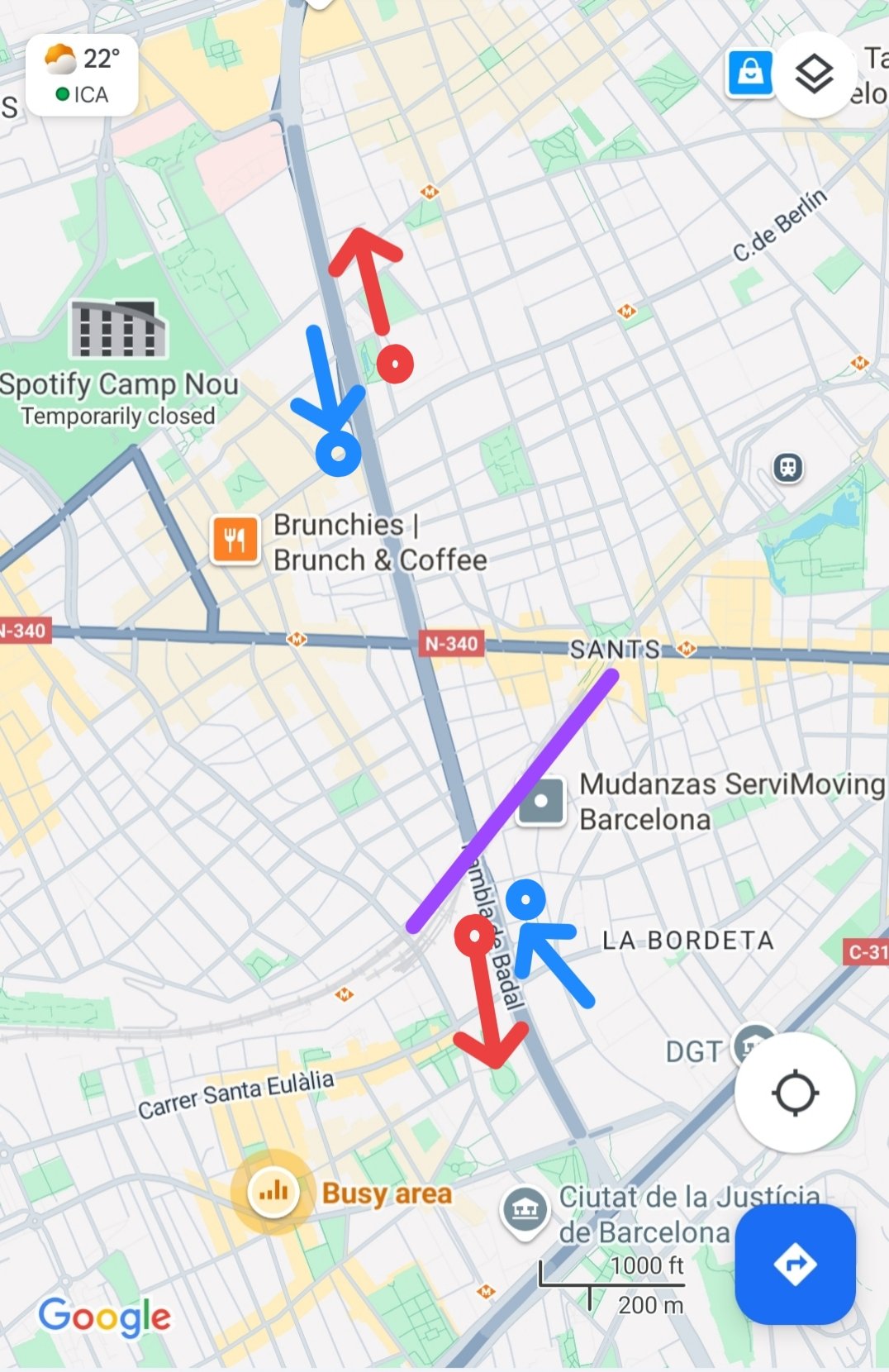This screenshot has height=1372, width=889.
Task: Start directions with the blue arrow button
Action: (x=795, y=1264)
